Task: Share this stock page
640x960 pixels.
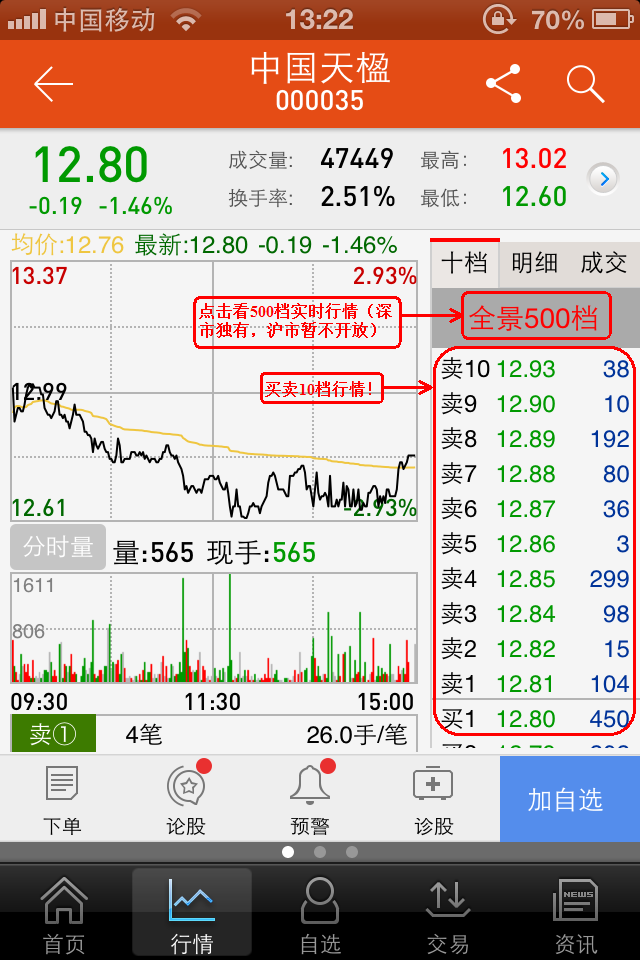Action: pyautogui.click(x=503, y=84)
